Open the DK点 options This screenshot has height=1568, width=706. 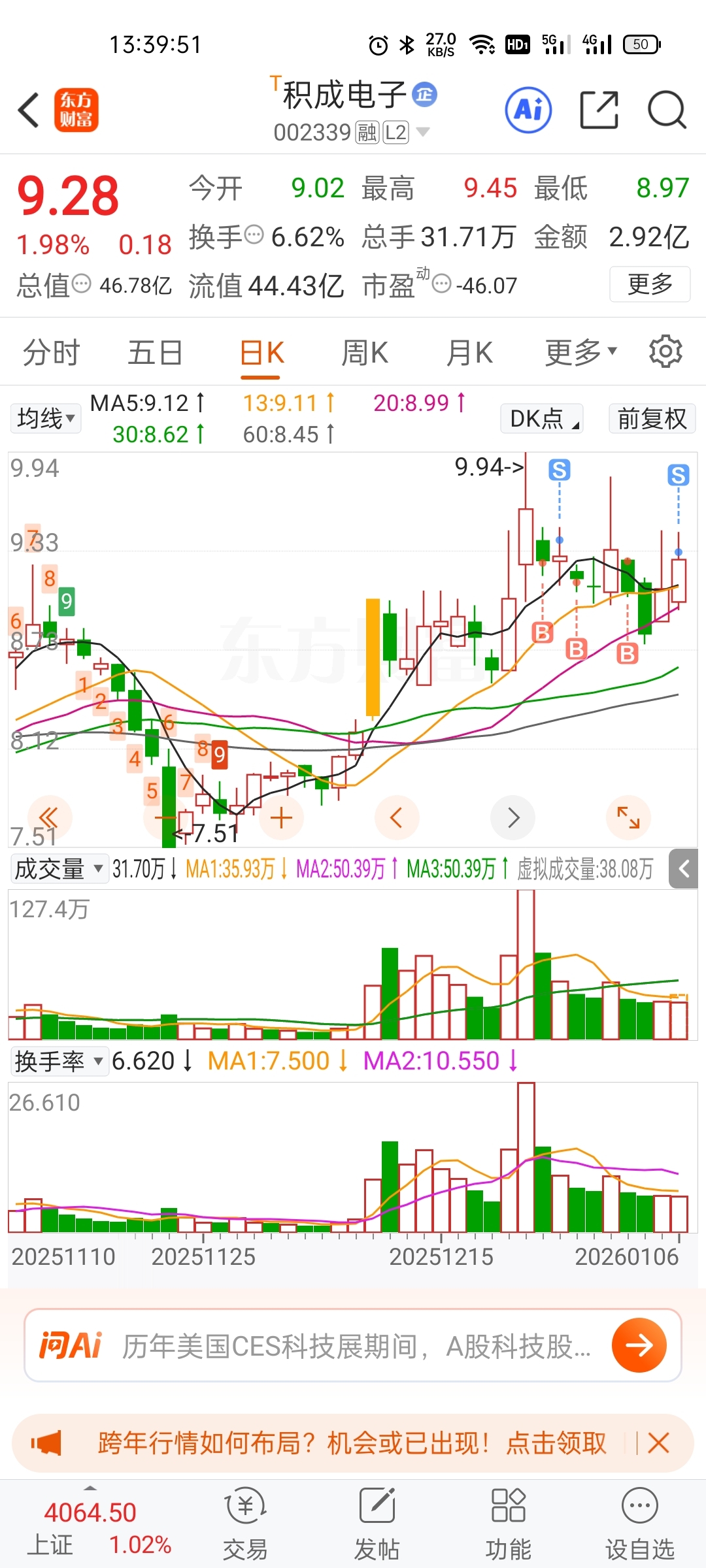[x=542, y=419]
